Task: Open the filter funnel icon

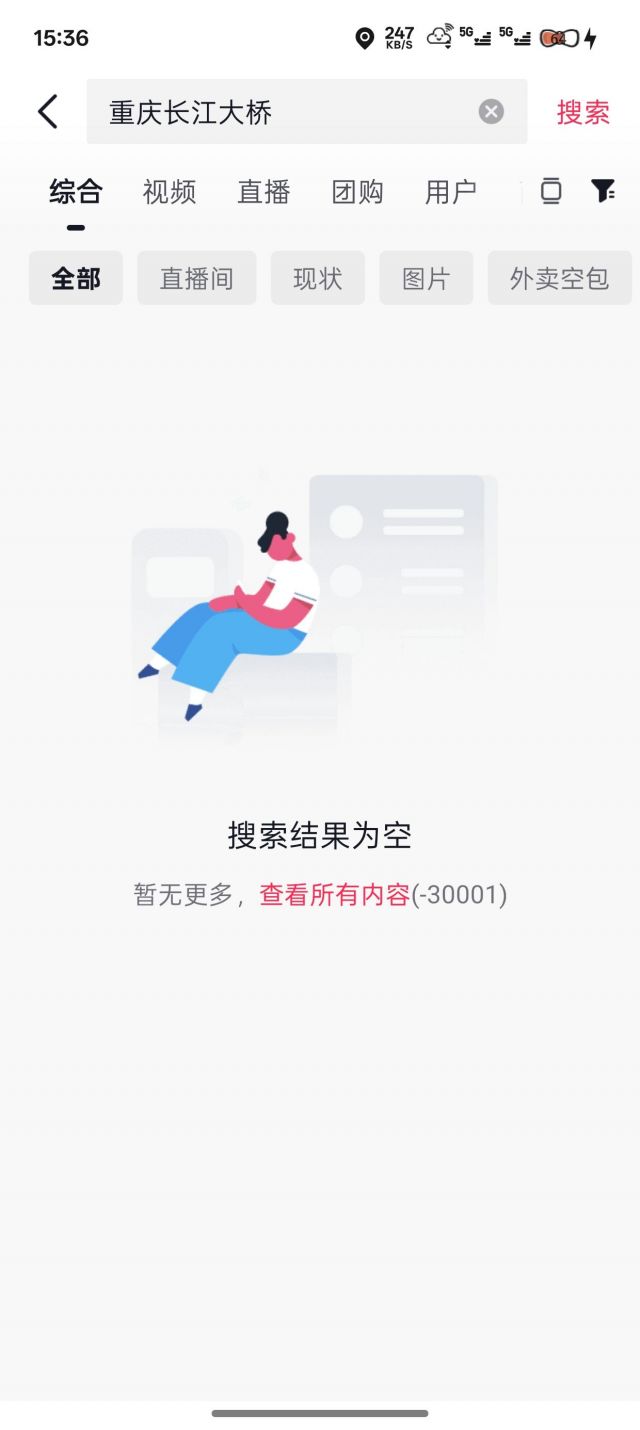Action: pyautogui.click(x=602, y=191)
